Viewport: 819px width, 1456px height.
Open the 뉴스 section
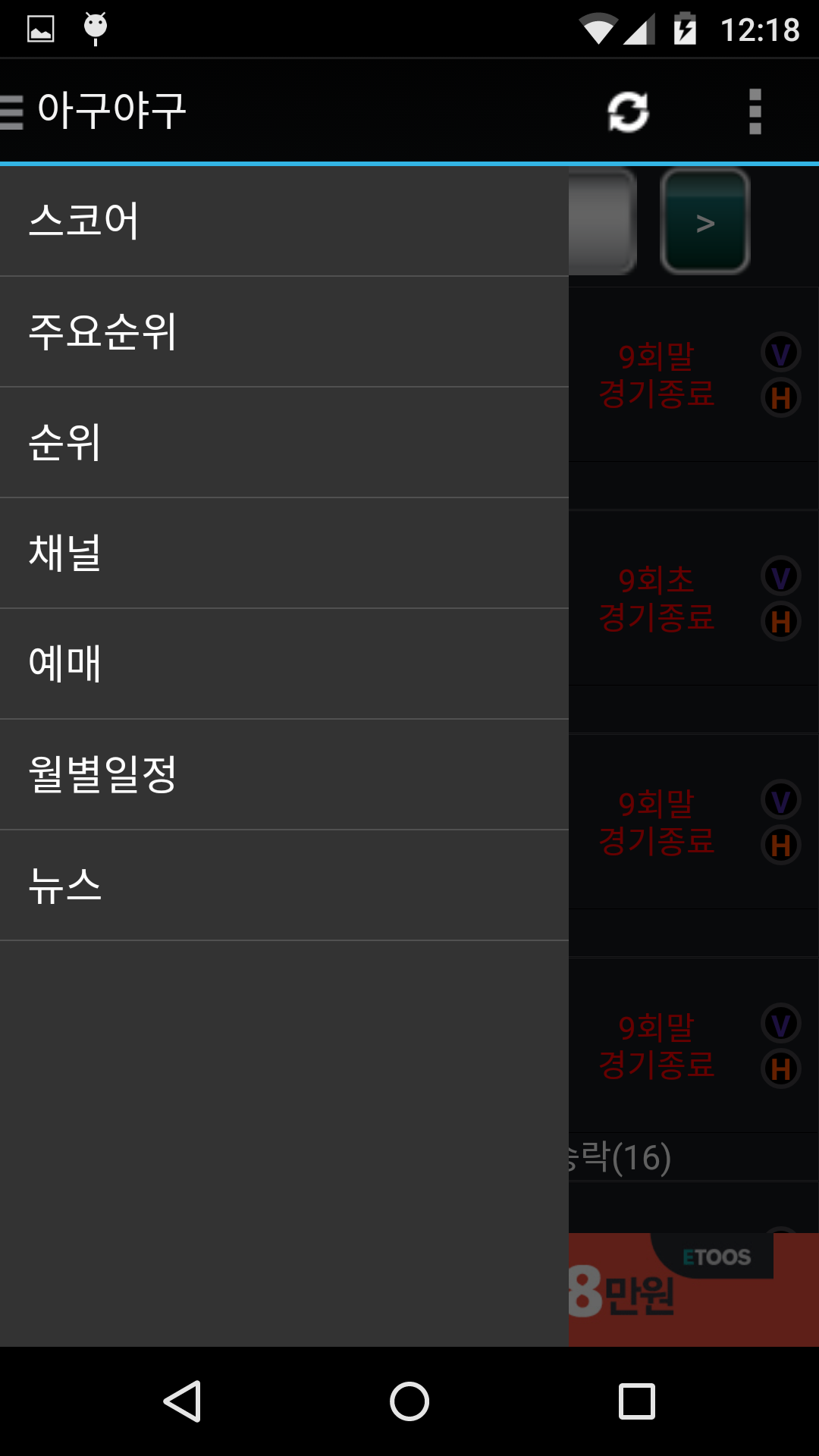284,885
